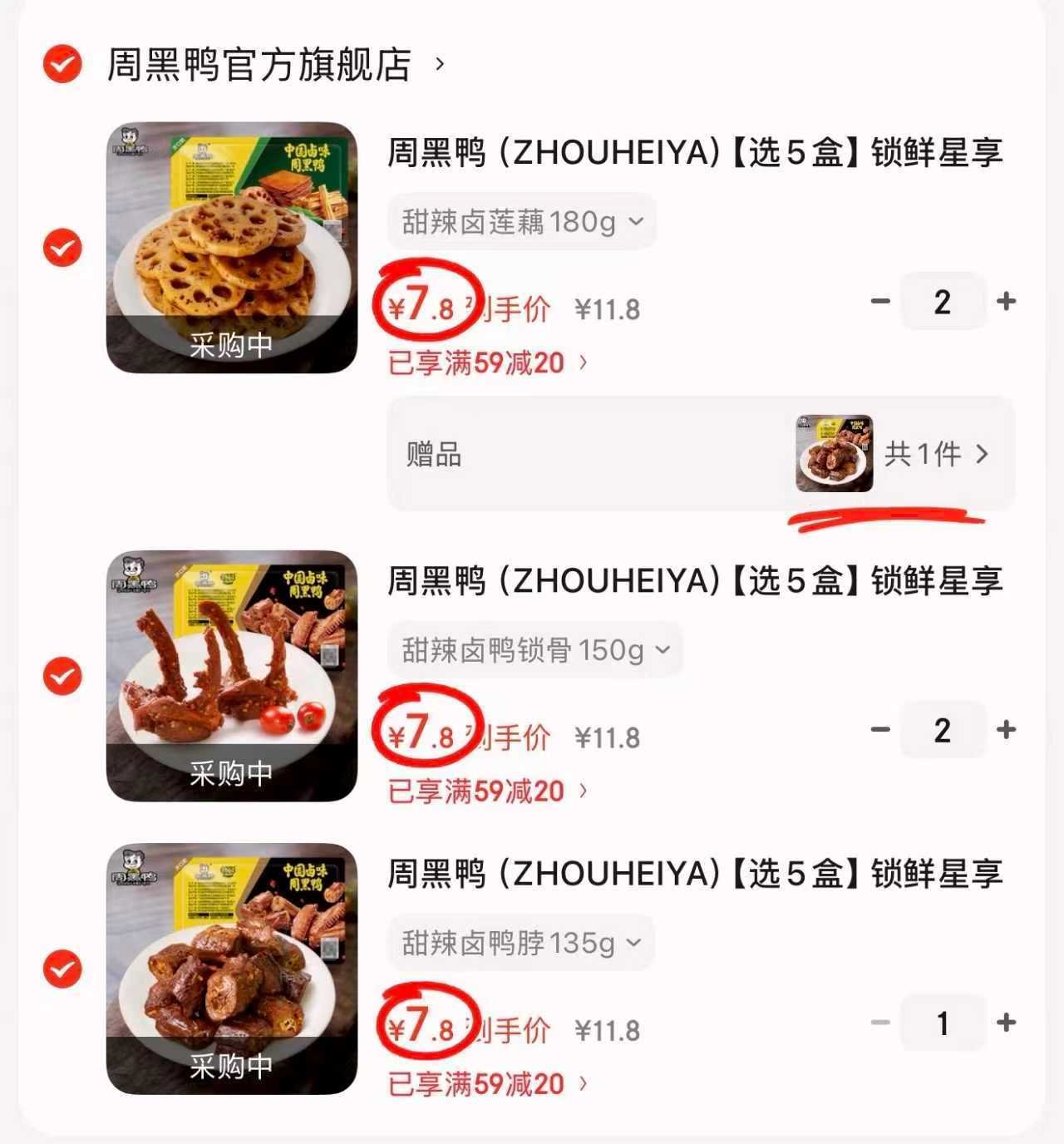Decrease quantity of 甜辣卤莲藕 180g
The image size is (1064, 1144).
click(x=880, y=301)
